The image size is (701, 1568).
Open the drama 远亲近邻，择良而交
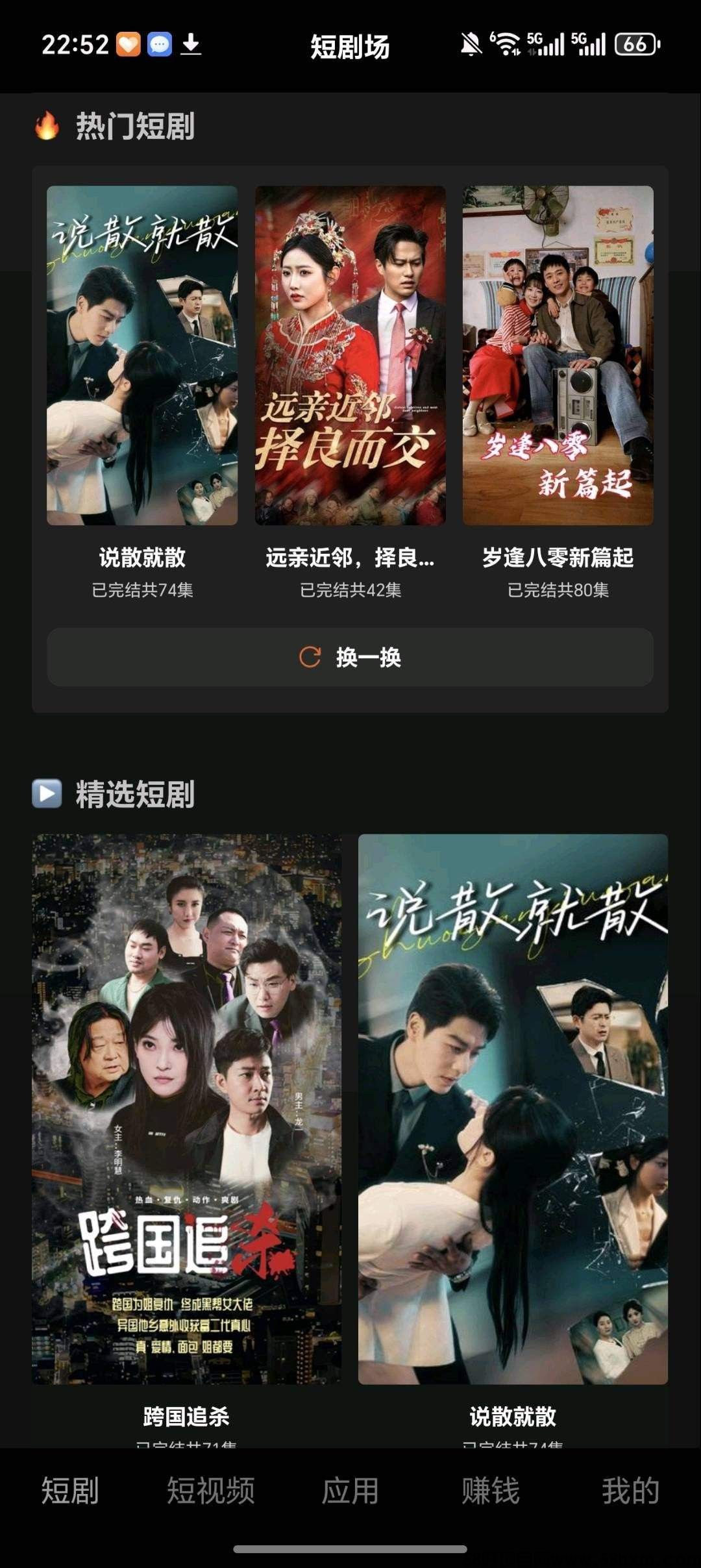tap(350, 356)
